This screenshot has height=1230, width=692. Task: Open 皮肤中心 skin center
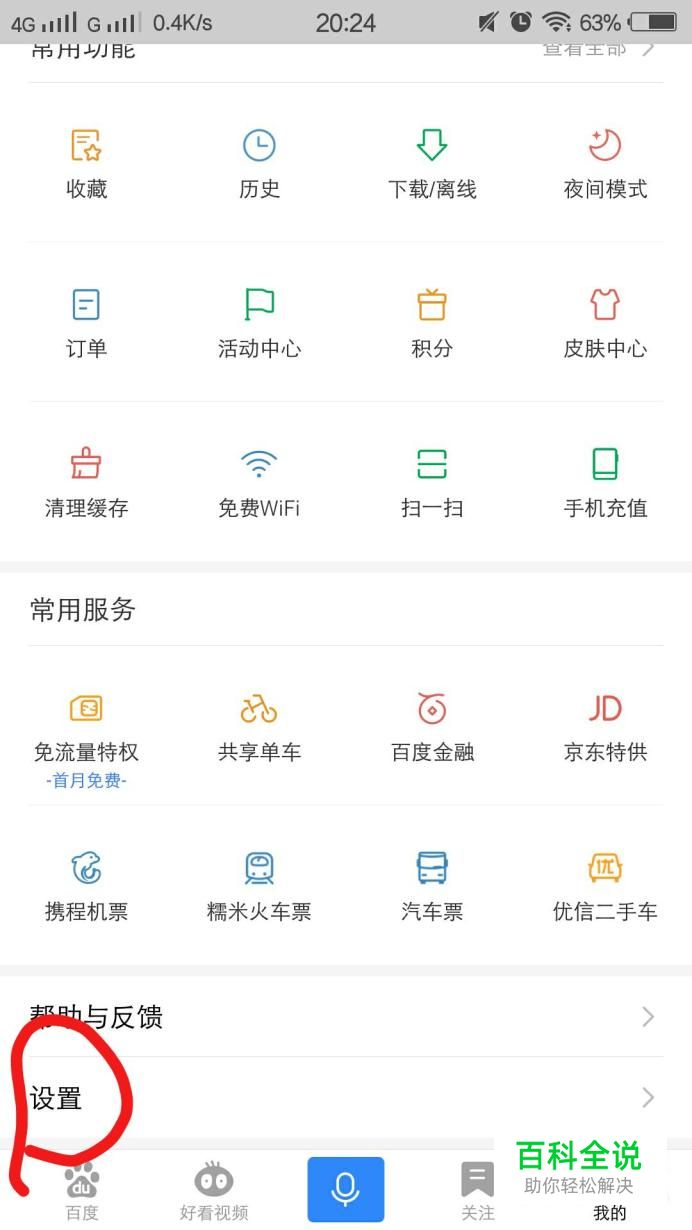tap(605, 324)
